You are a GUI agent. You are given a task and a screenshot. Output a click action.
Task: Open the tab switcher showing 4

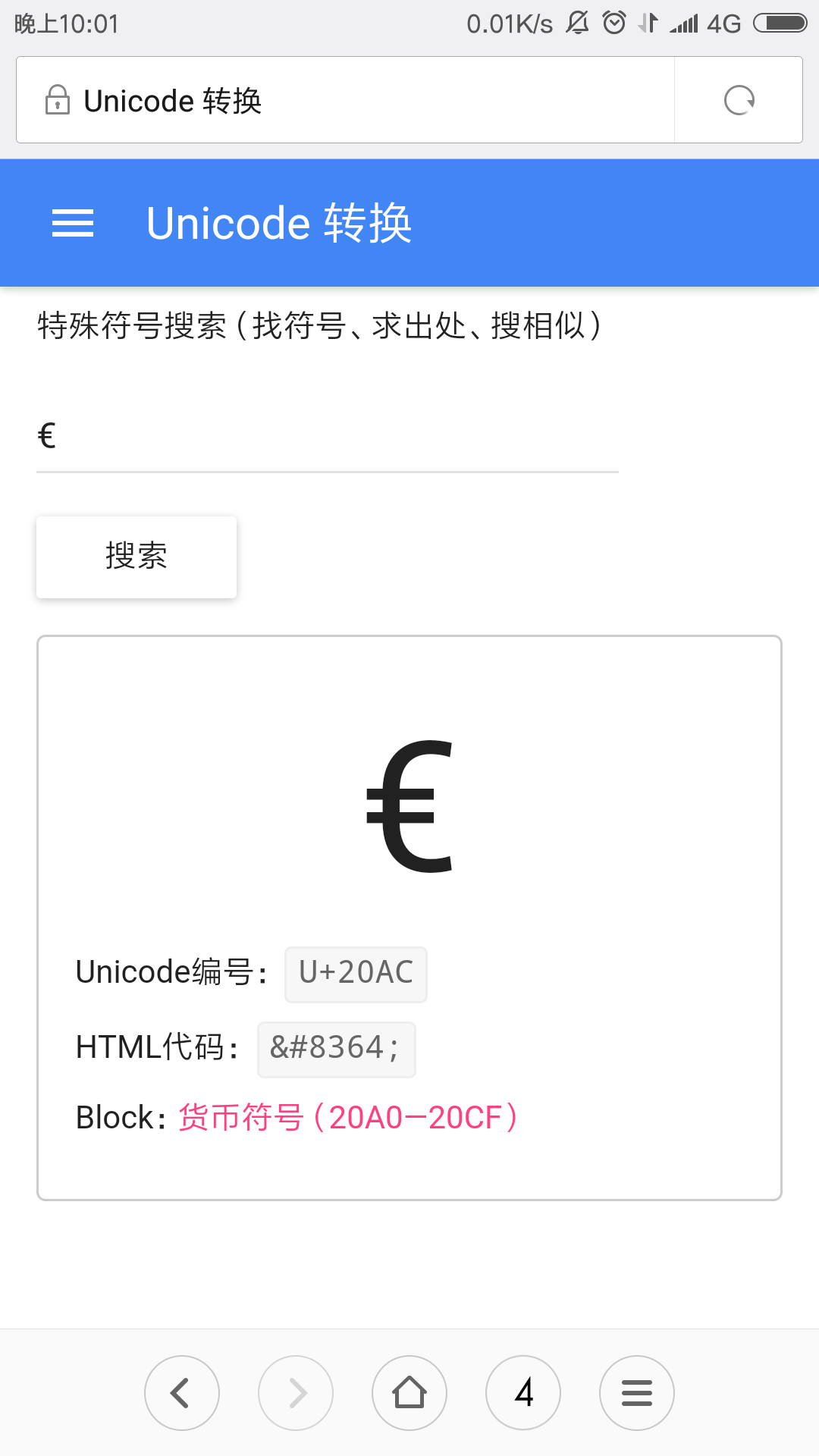[x=523, y=1393]
